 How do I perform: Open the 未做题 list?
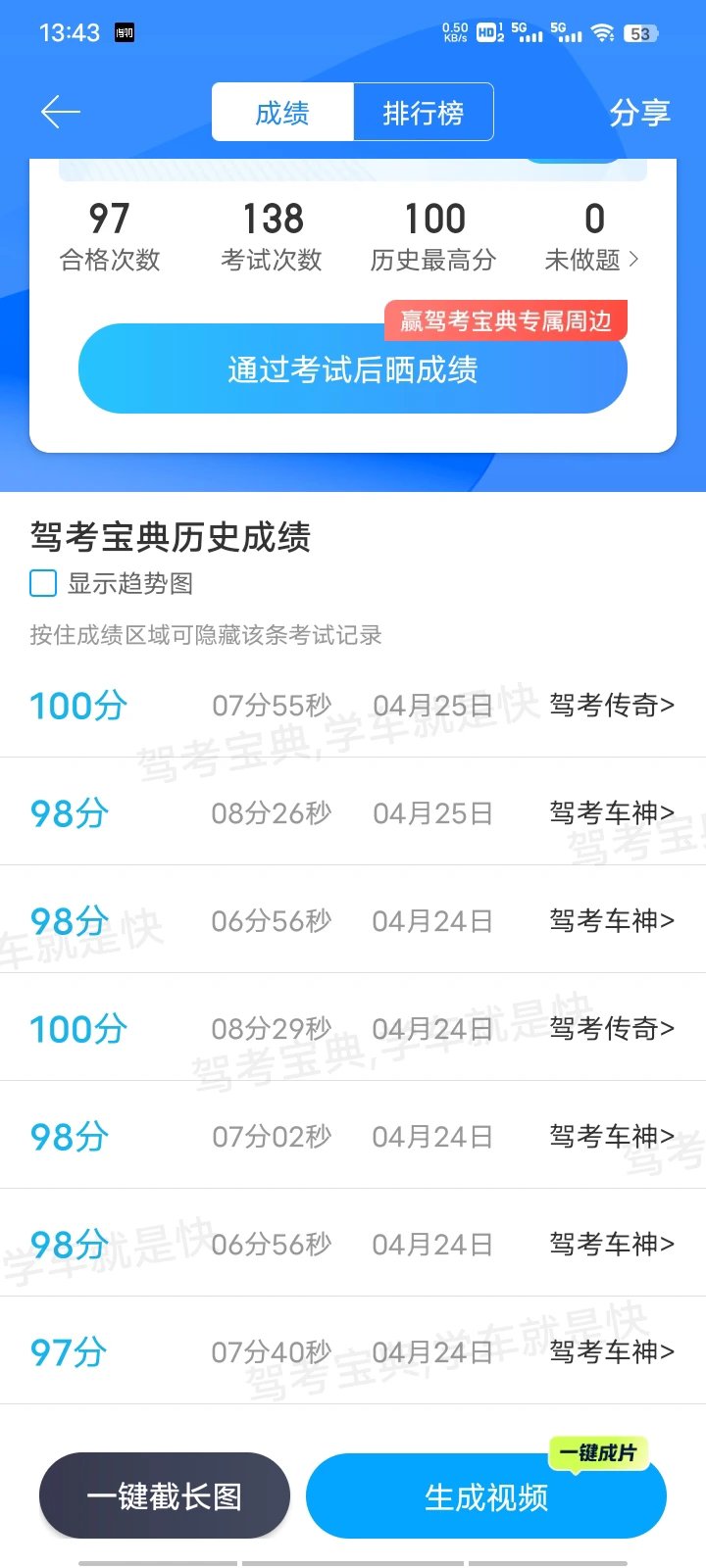coord(592,236)
